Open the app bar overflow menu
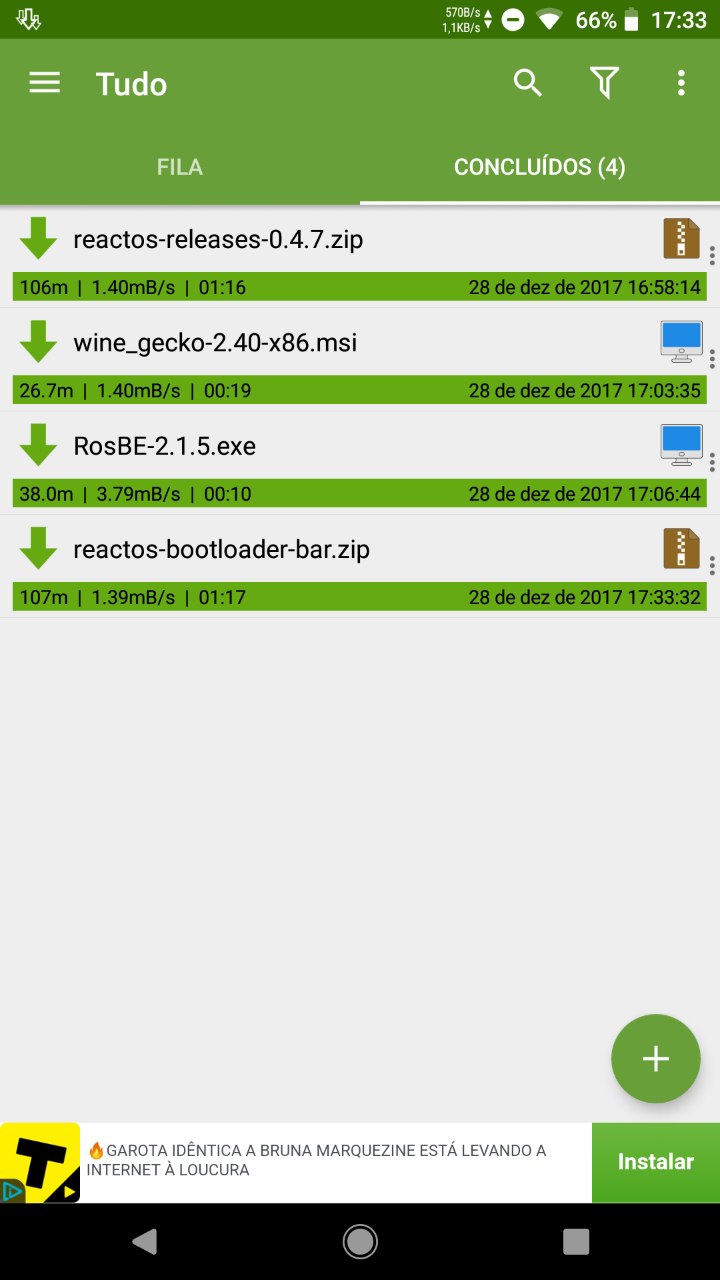Viewport: 720px width, 1280px height. (x=681, y=83)
